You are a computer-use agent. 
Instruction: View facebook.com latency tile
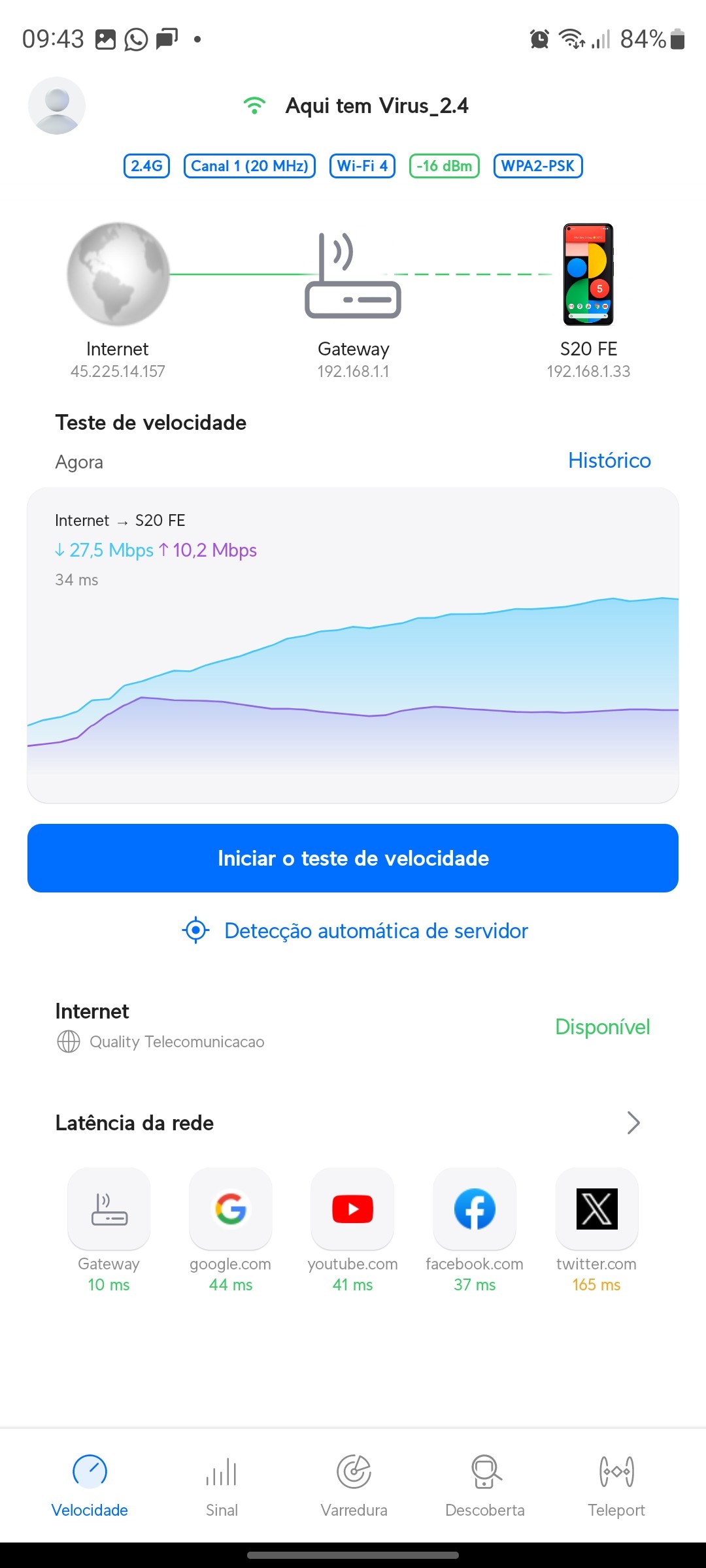click(x=475, y=1209)
